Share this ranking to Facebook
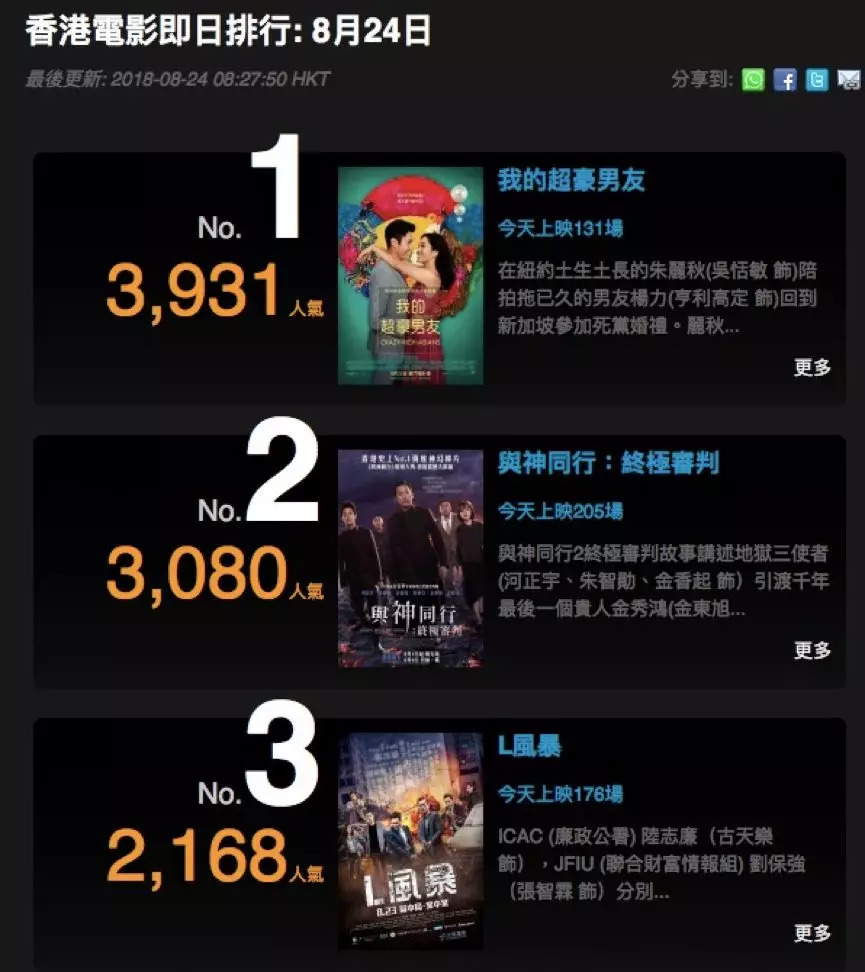The height and width of the screenshot is (972, 865). pos(785,80)
